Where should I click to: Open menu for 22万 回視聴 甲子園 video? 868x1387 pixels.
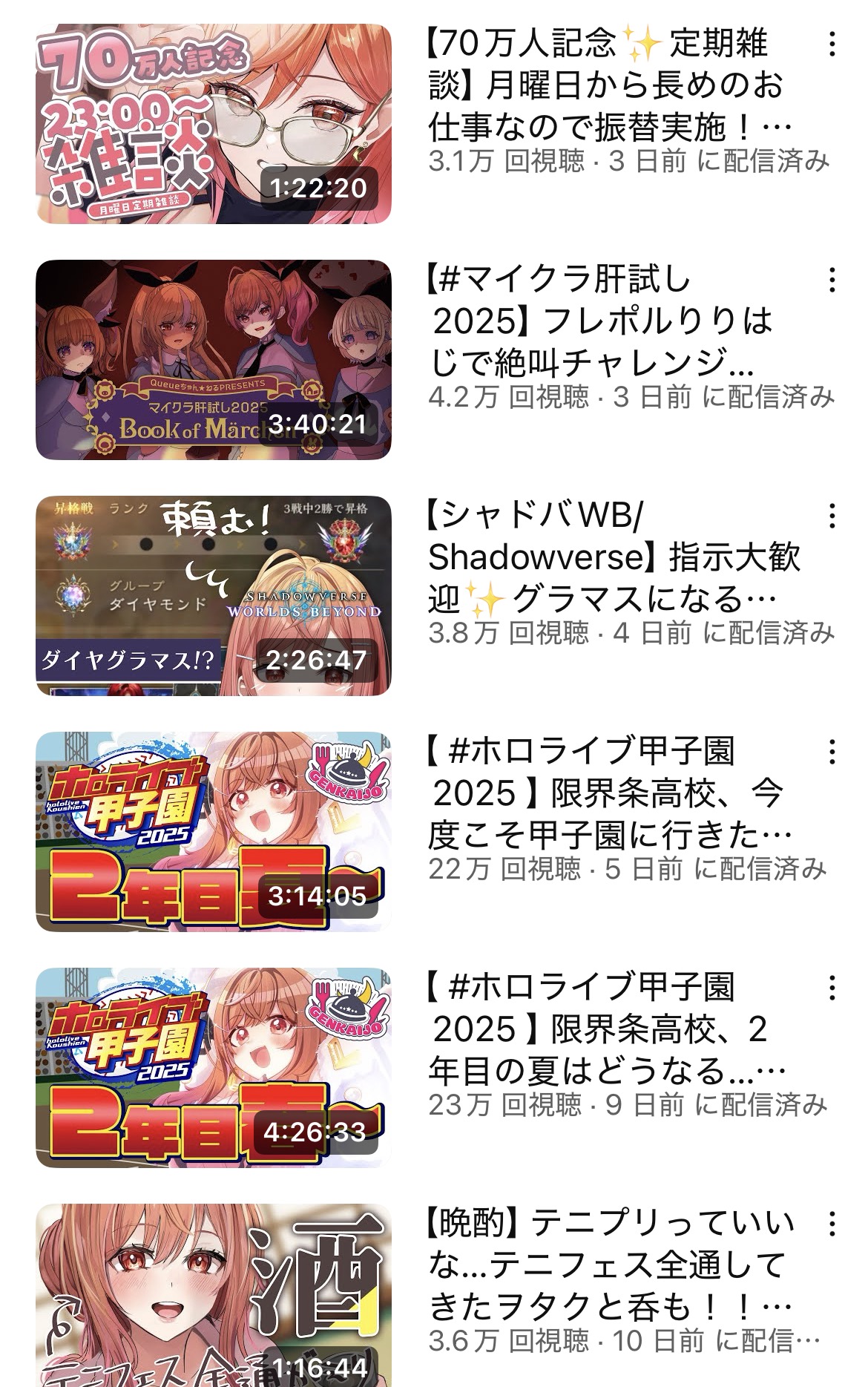coord(832,752)
